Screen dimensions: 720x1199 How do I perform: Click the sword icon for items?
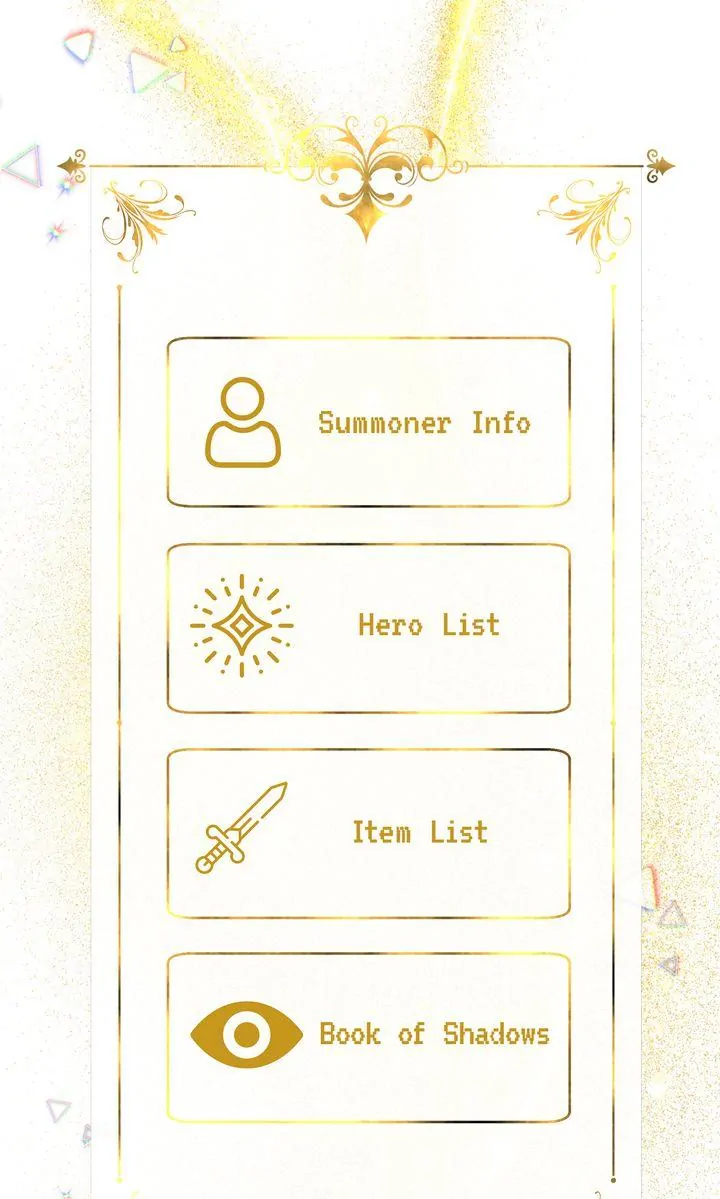242,830
